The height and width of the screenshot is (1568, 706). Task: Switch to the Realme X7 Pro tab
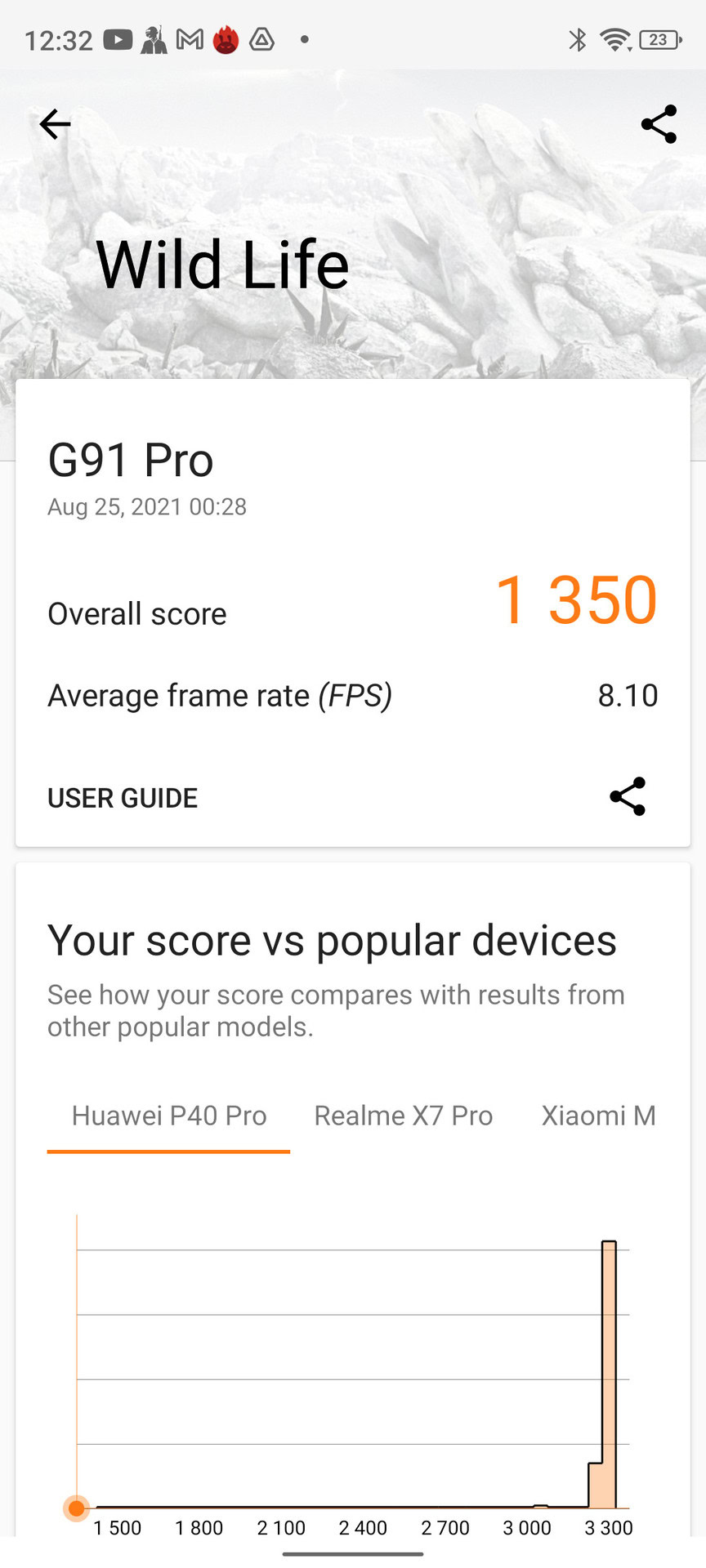pyautogui.click(x=404, y=1116)
